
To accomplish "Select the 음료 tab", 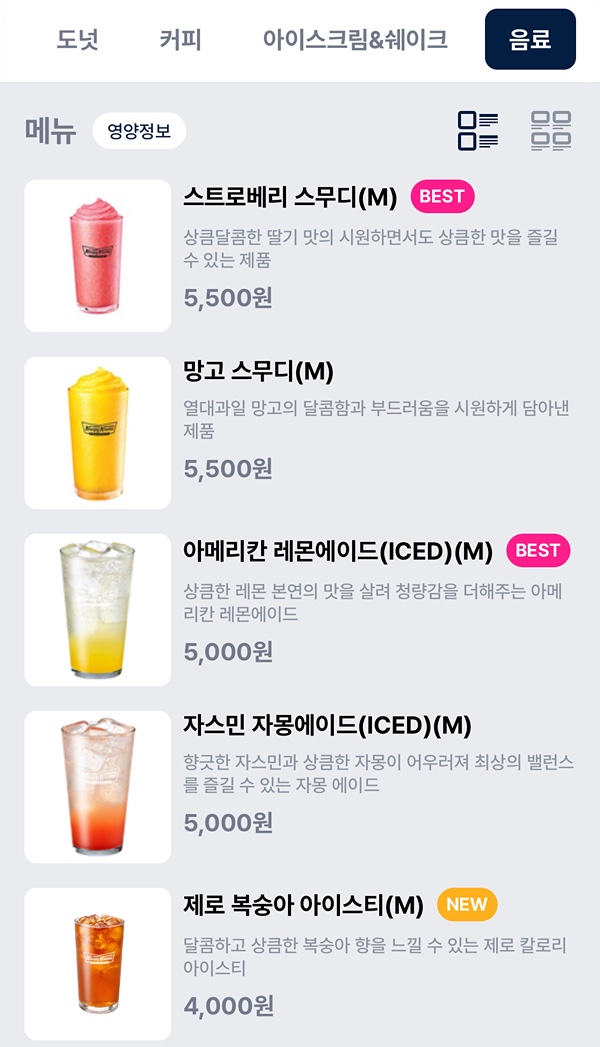I will [x=530, y=39].
